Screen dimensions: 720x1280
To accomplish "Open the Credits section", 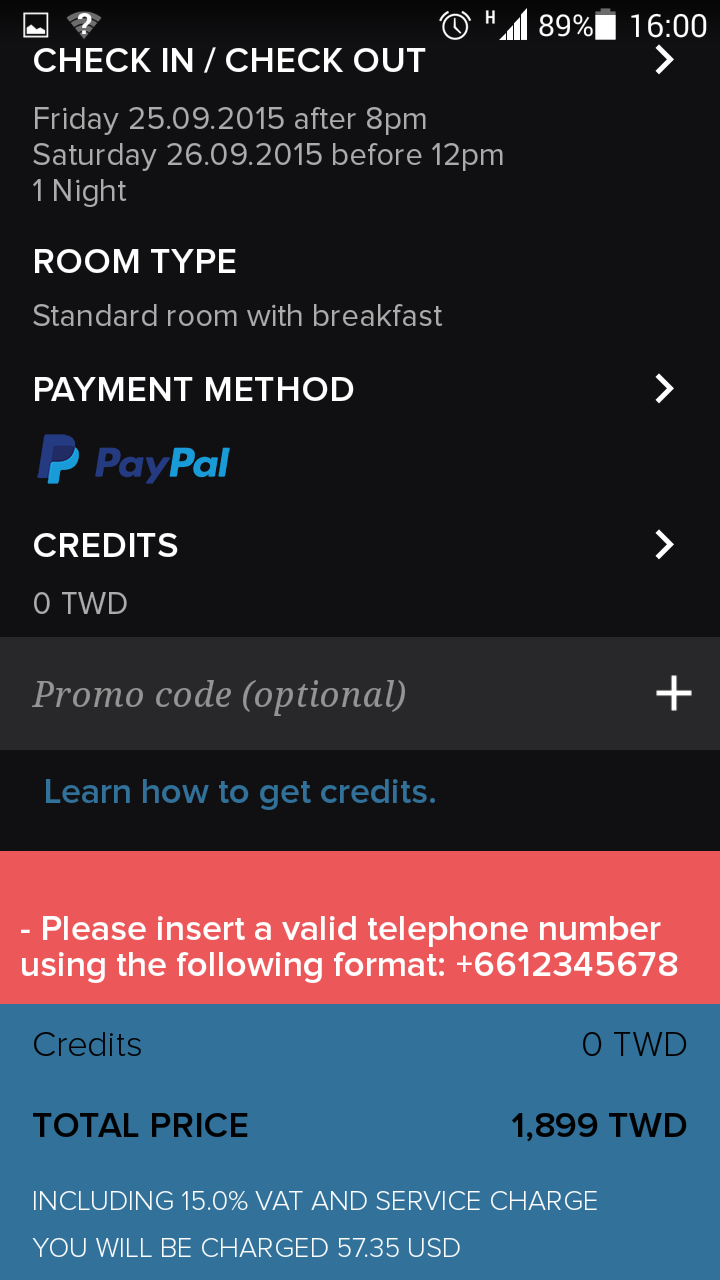I will click(x=664, y=545).
